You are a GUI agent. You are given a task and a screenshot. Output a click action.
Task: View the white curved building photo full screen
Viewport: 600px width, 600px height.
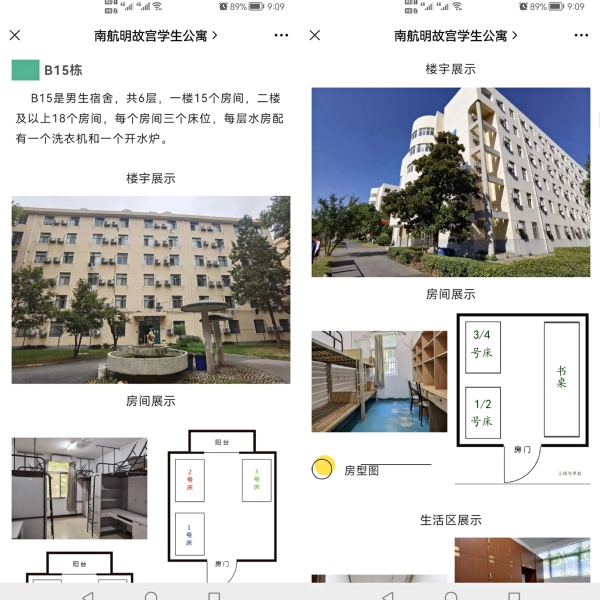click(451, 181)
